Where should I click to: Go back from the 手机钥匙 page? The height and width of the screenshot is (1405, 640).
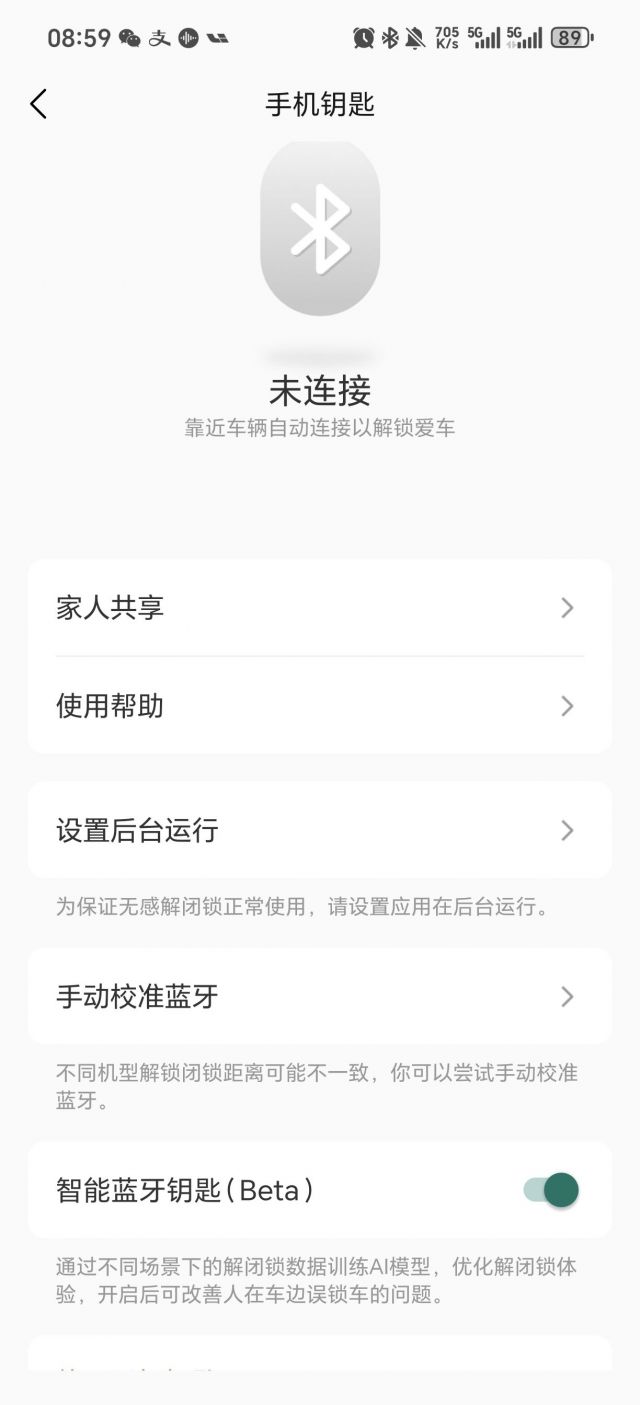38,104
